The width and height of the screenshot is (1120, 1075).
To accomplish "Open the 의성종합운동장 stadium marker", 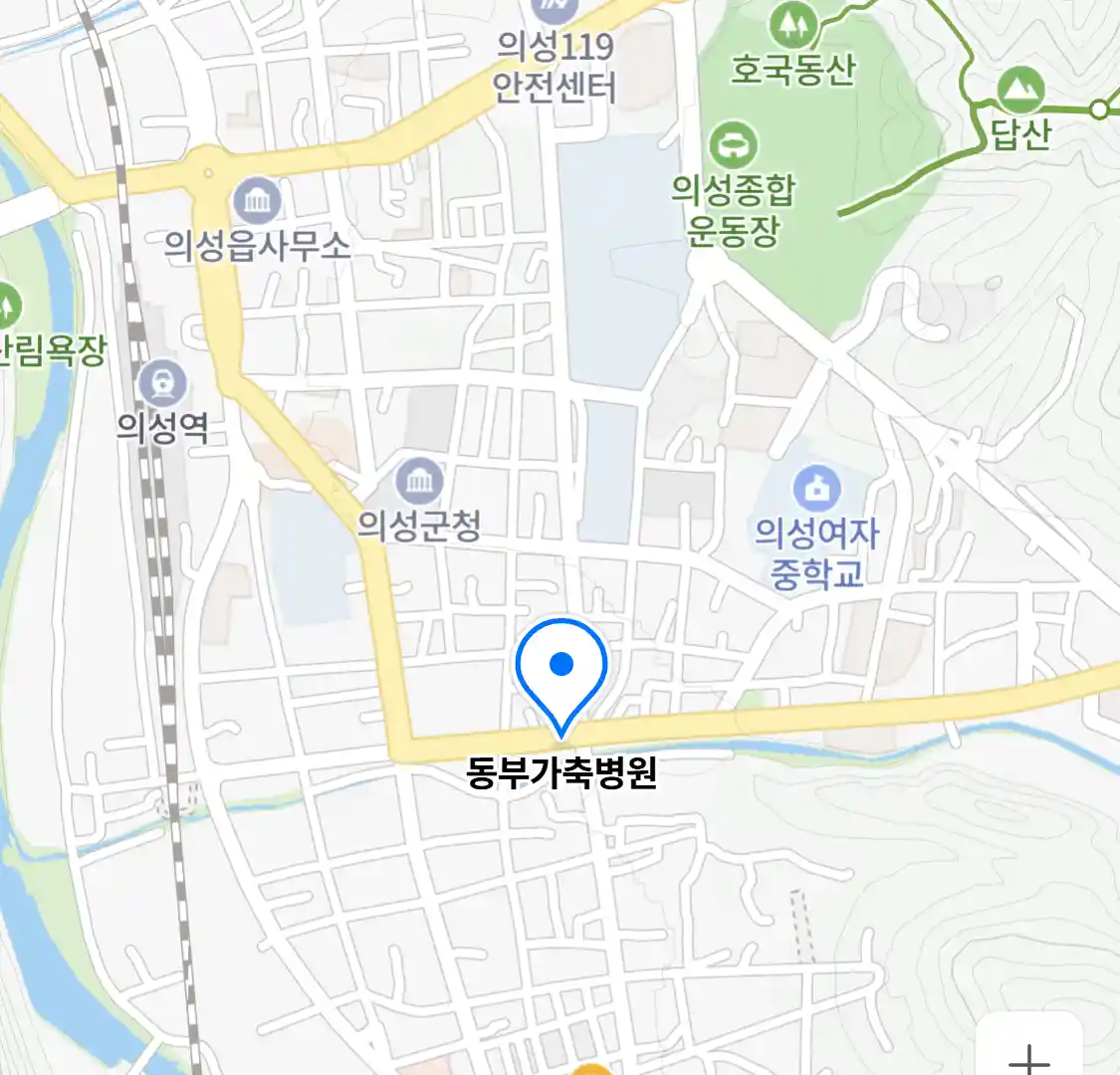I will point(734,147).
